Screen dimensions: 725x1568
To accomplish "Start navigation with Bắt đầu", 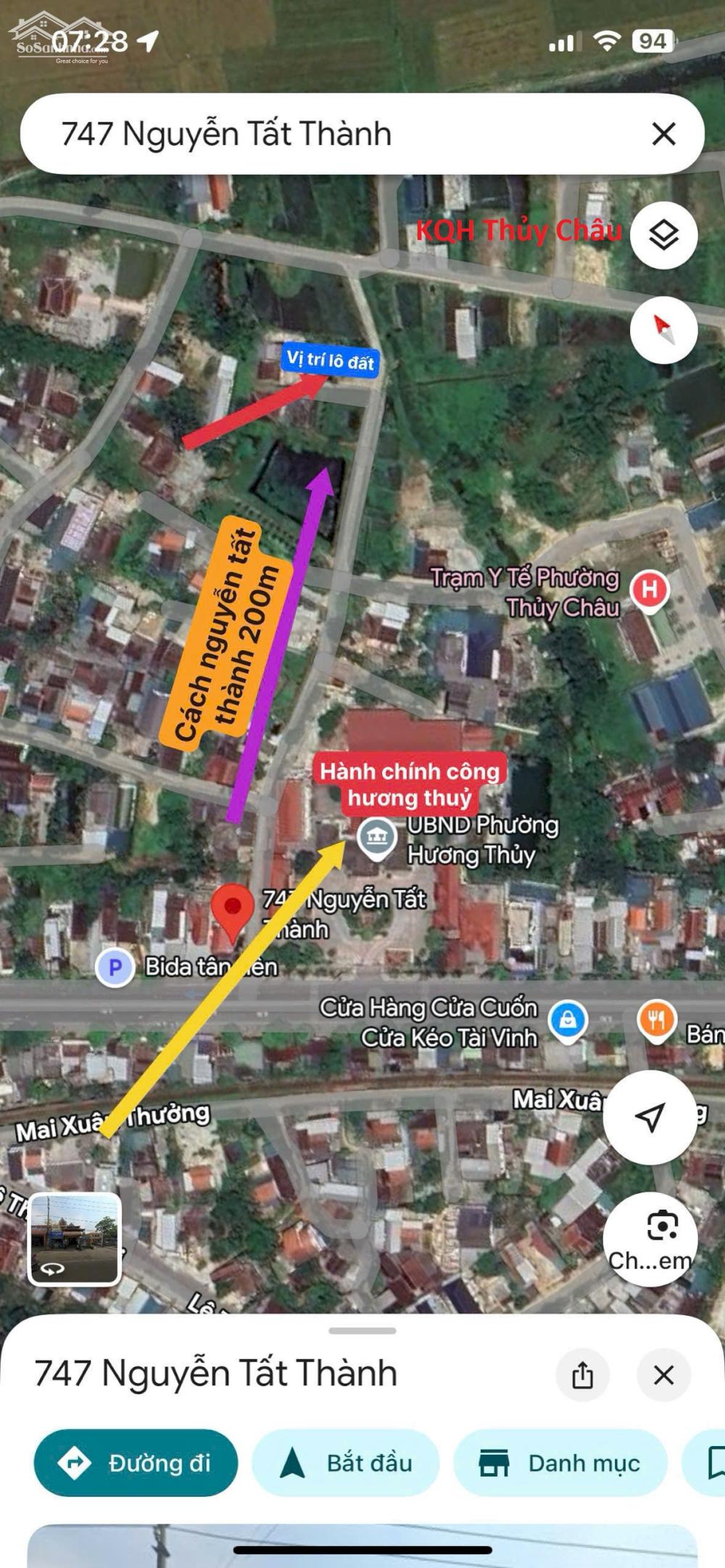I will point(346,1463).
